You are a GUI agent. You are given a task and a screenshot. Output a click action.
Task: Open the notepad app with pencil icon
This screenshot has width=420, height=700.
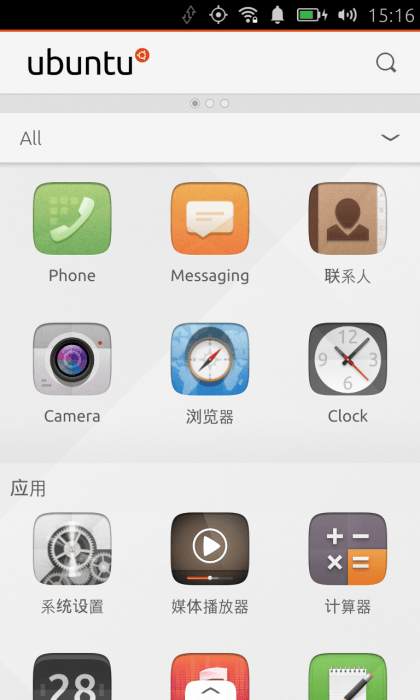pyautogui.click(x=348, y=676)
